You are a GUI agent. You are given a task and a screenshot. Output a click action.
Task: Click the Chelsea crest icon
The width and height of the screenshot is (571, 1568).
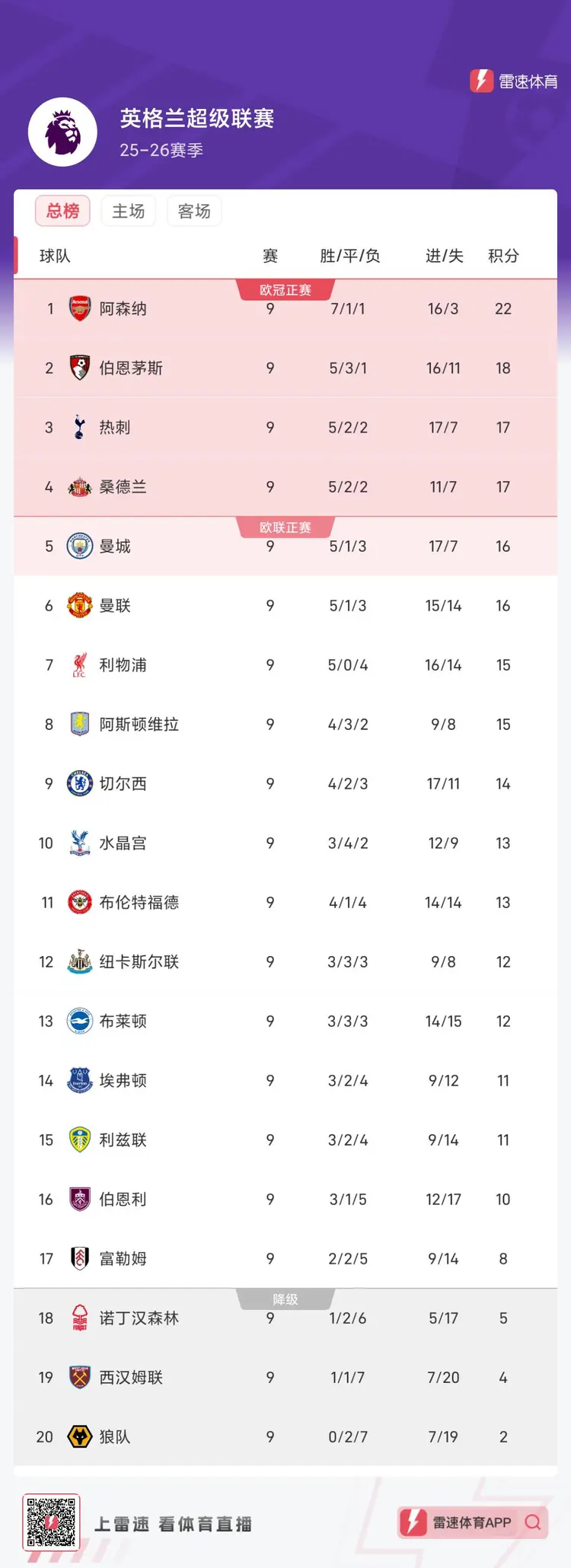(78, 783)
